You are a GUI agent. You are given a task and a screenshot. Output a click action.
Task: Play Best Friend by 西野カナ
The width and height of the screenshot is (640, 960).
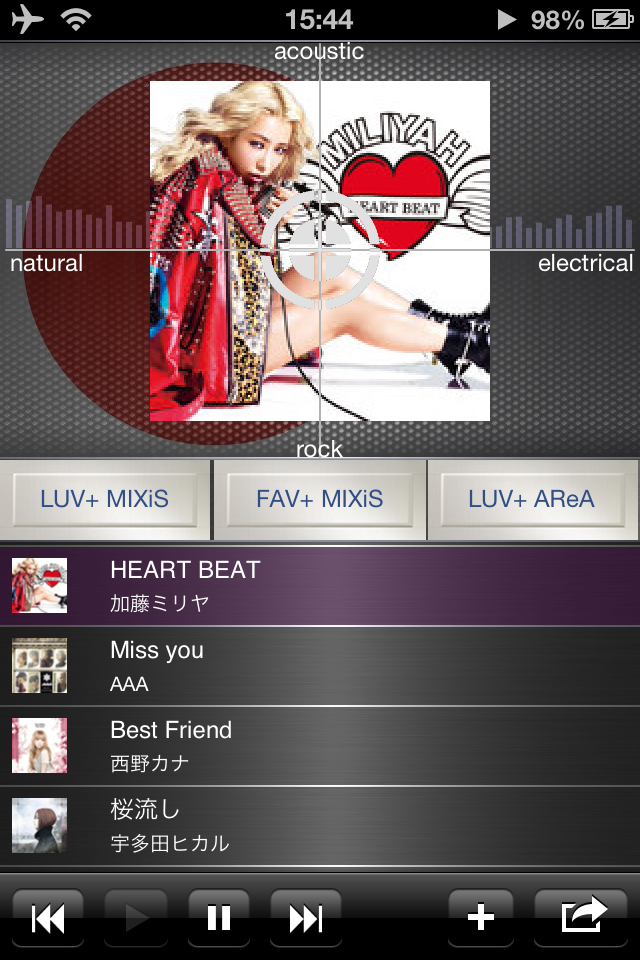(x=320, y=746)
